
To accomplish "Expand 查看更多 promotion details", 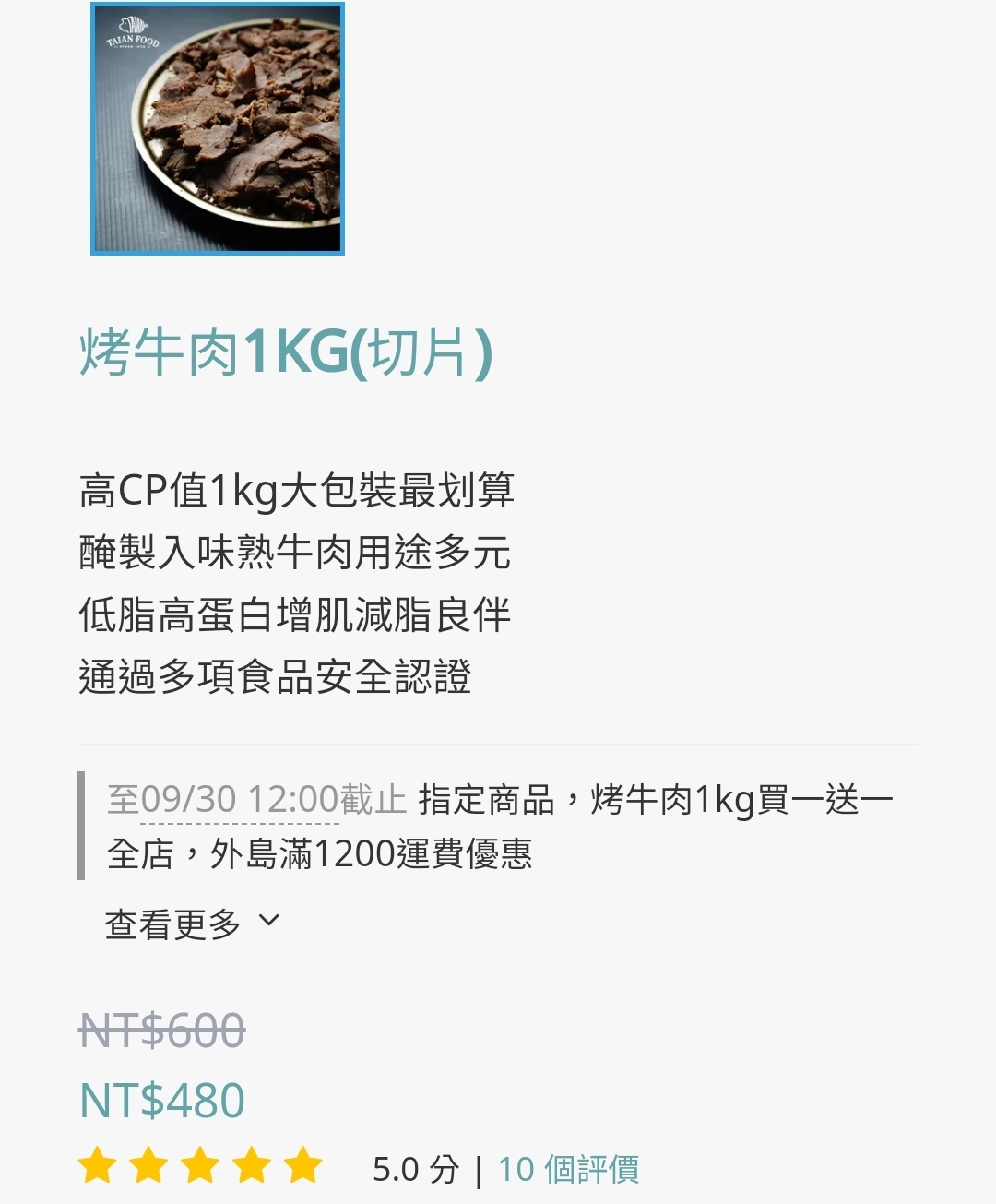I will (192, 924).
